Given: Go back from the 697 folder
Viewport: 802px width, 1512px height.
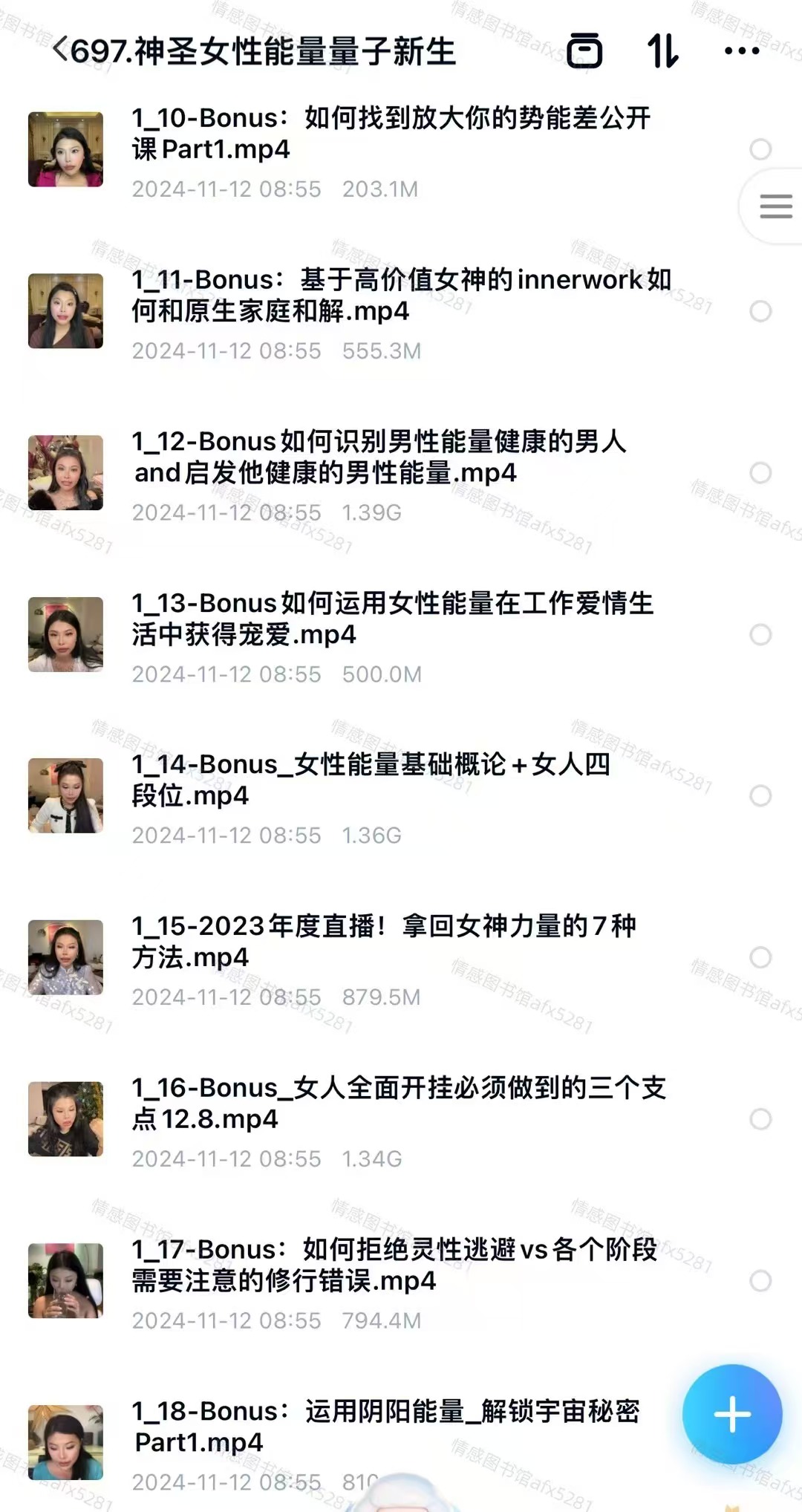Looking at the screenshot, I should coord(59,50).
